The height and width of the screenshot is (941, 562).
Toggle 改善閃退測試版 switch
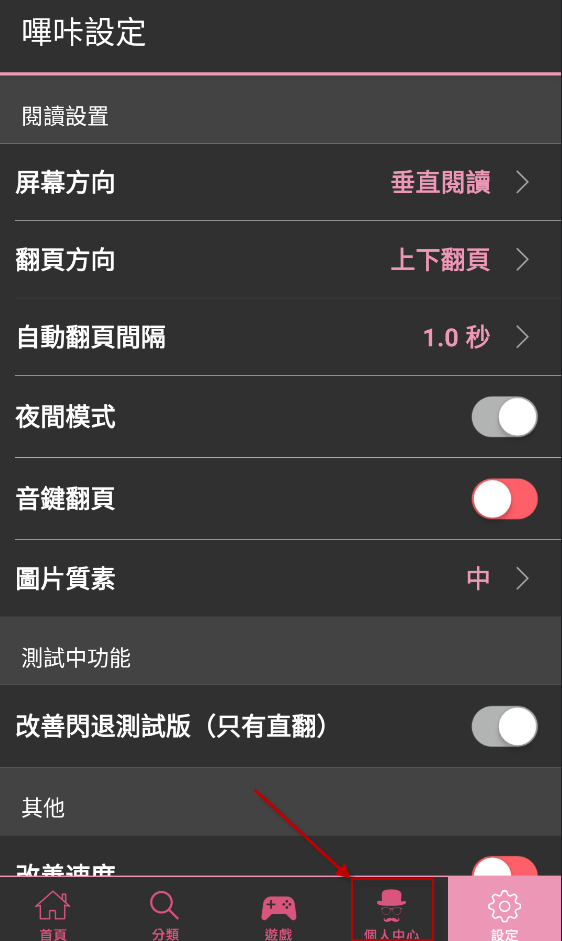coord(504,726)
